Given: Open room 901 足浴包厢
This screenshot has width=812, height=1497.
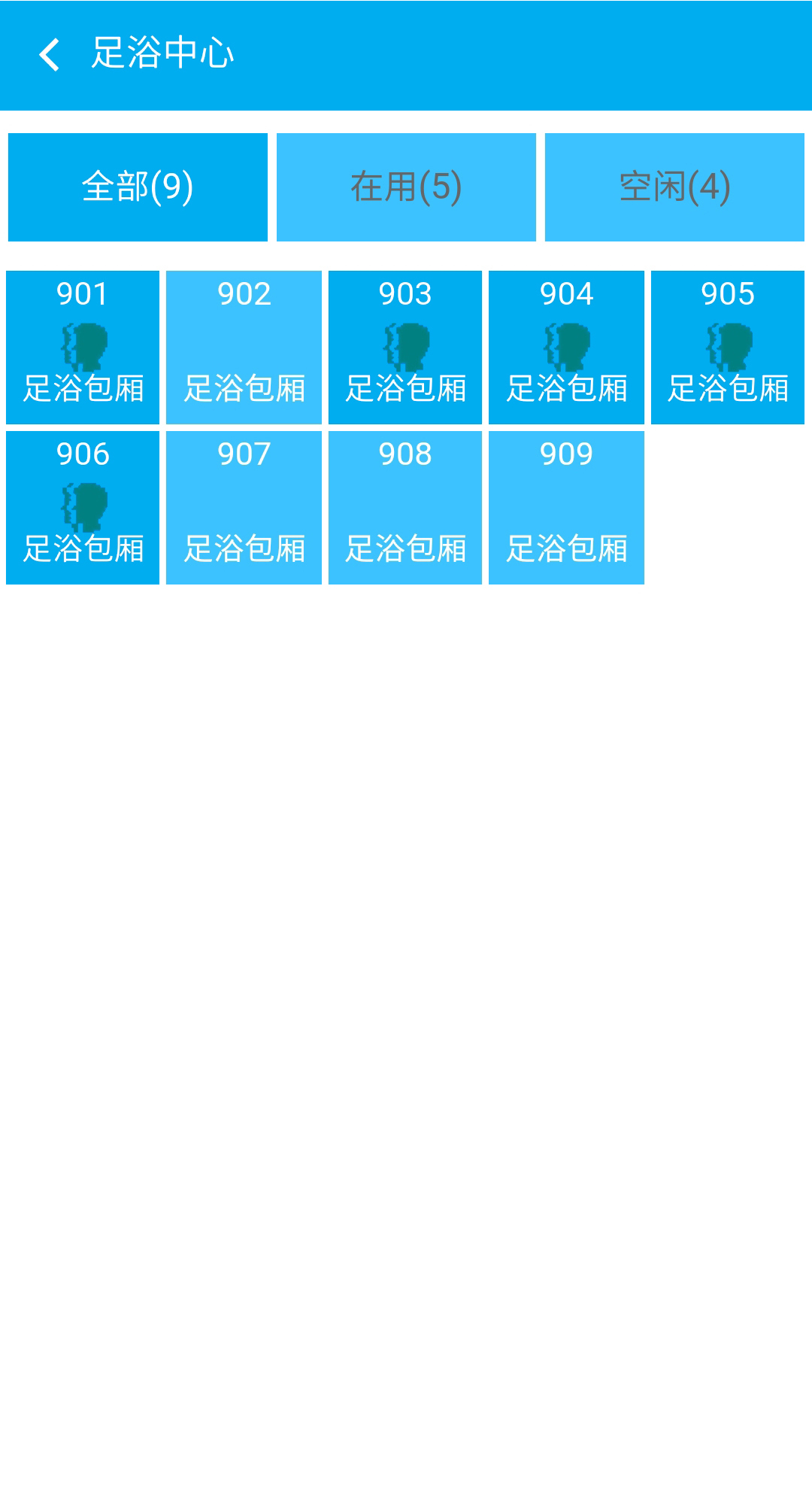Looking at the screenshot, I should click(x=83, y=347).
